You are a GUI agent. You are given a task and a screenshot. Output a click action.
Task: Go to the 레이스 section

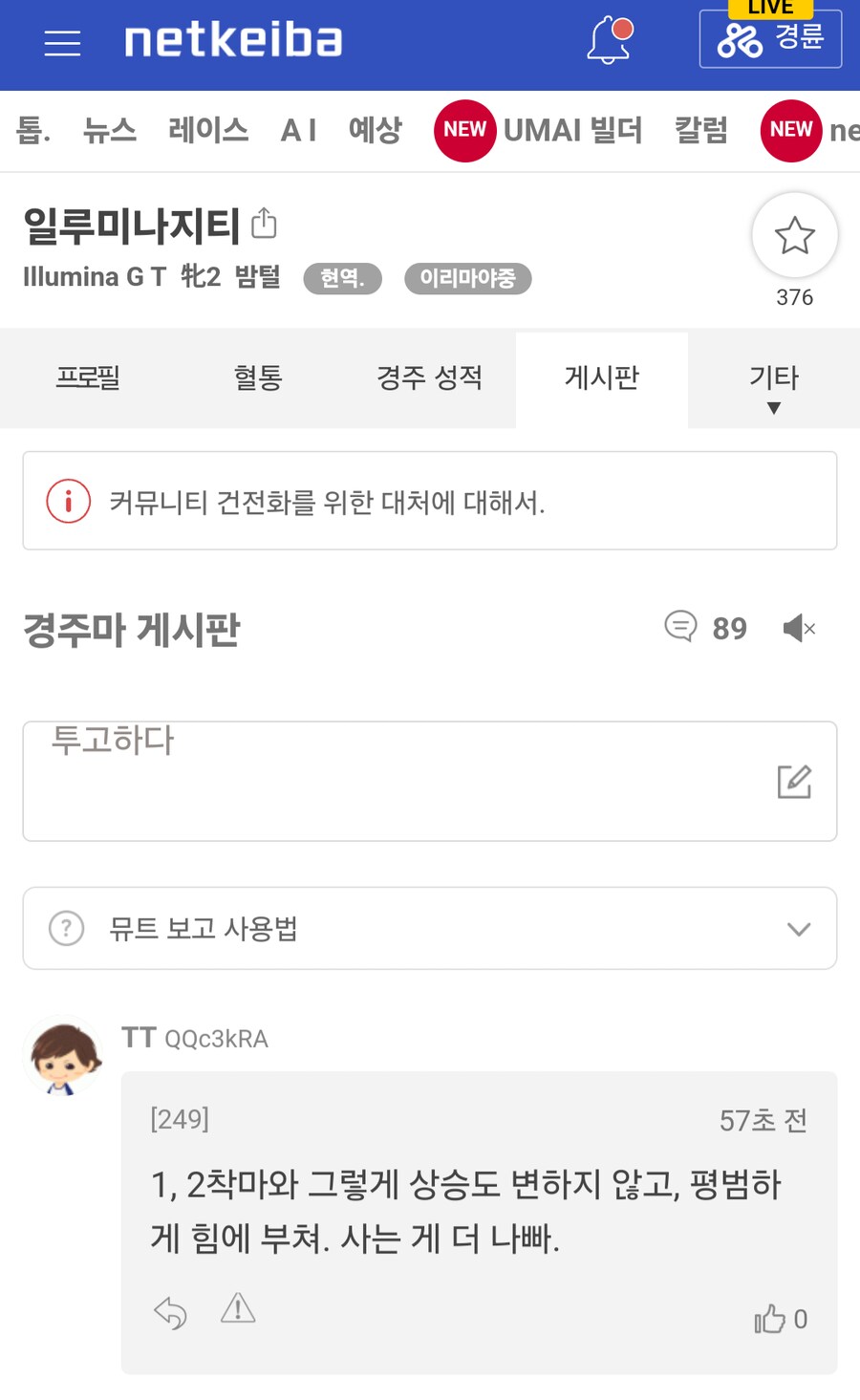coord(208,130)
